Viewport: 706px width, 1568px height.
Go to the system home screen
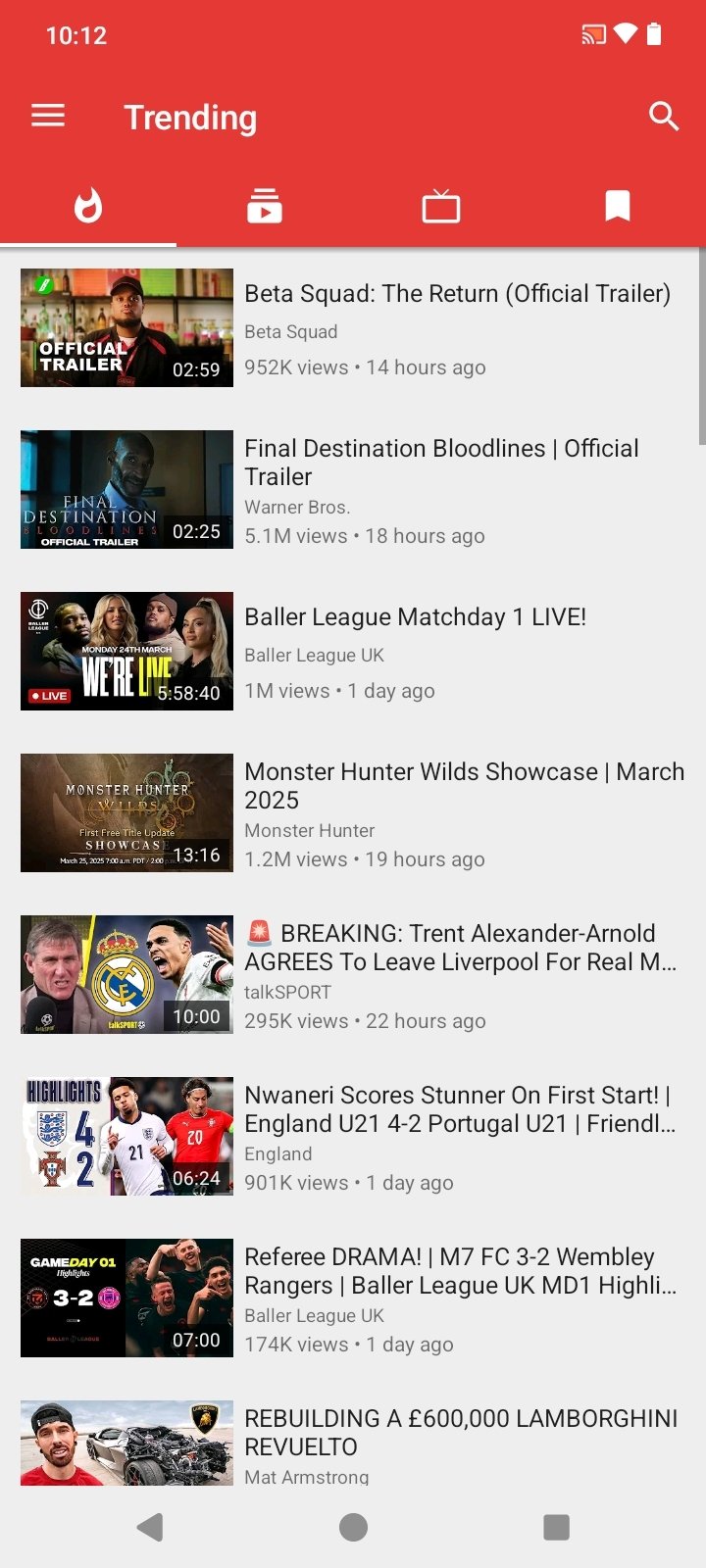click(x=353, y=1527)
